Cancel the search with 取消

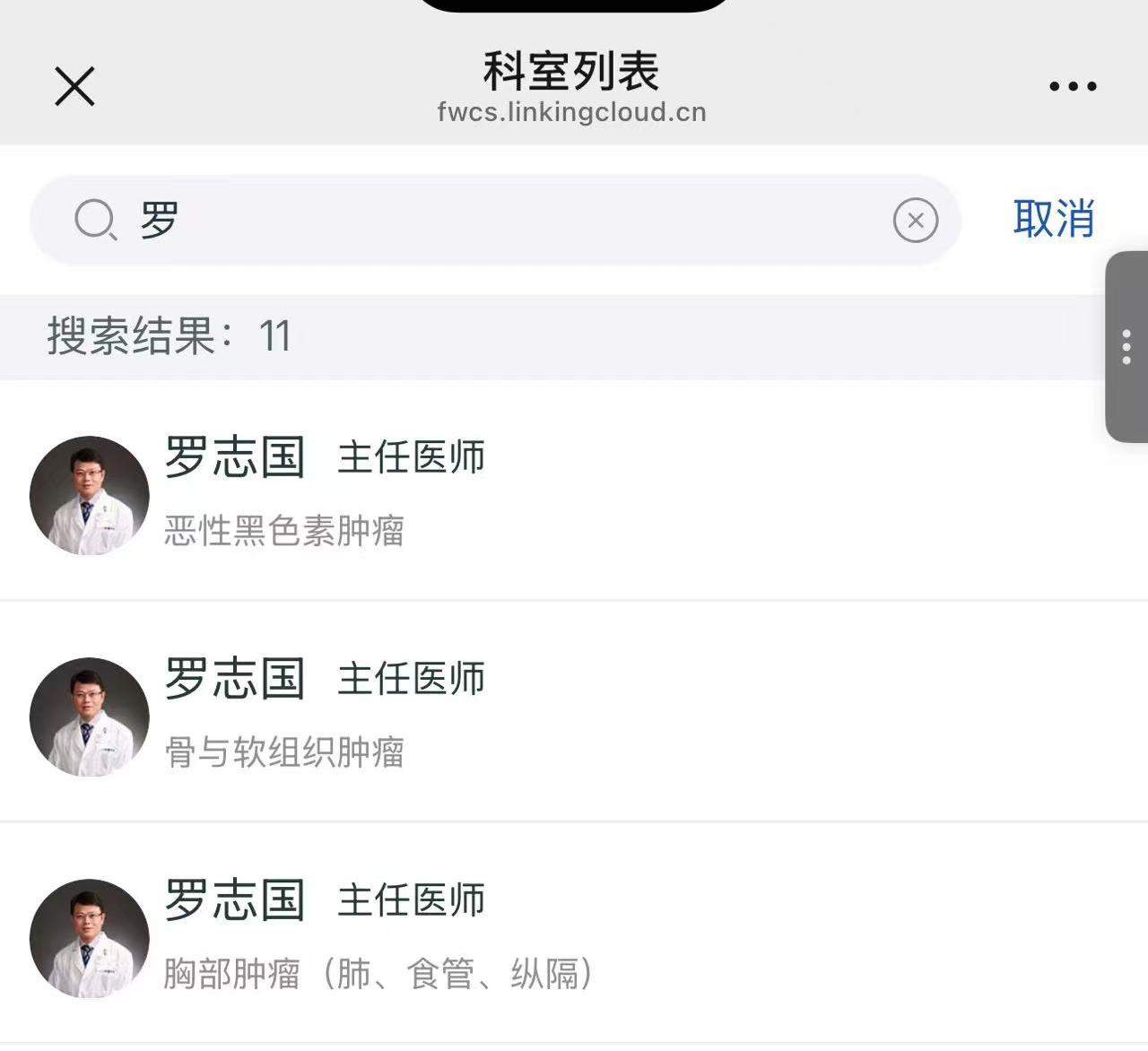pos(1054,220)
